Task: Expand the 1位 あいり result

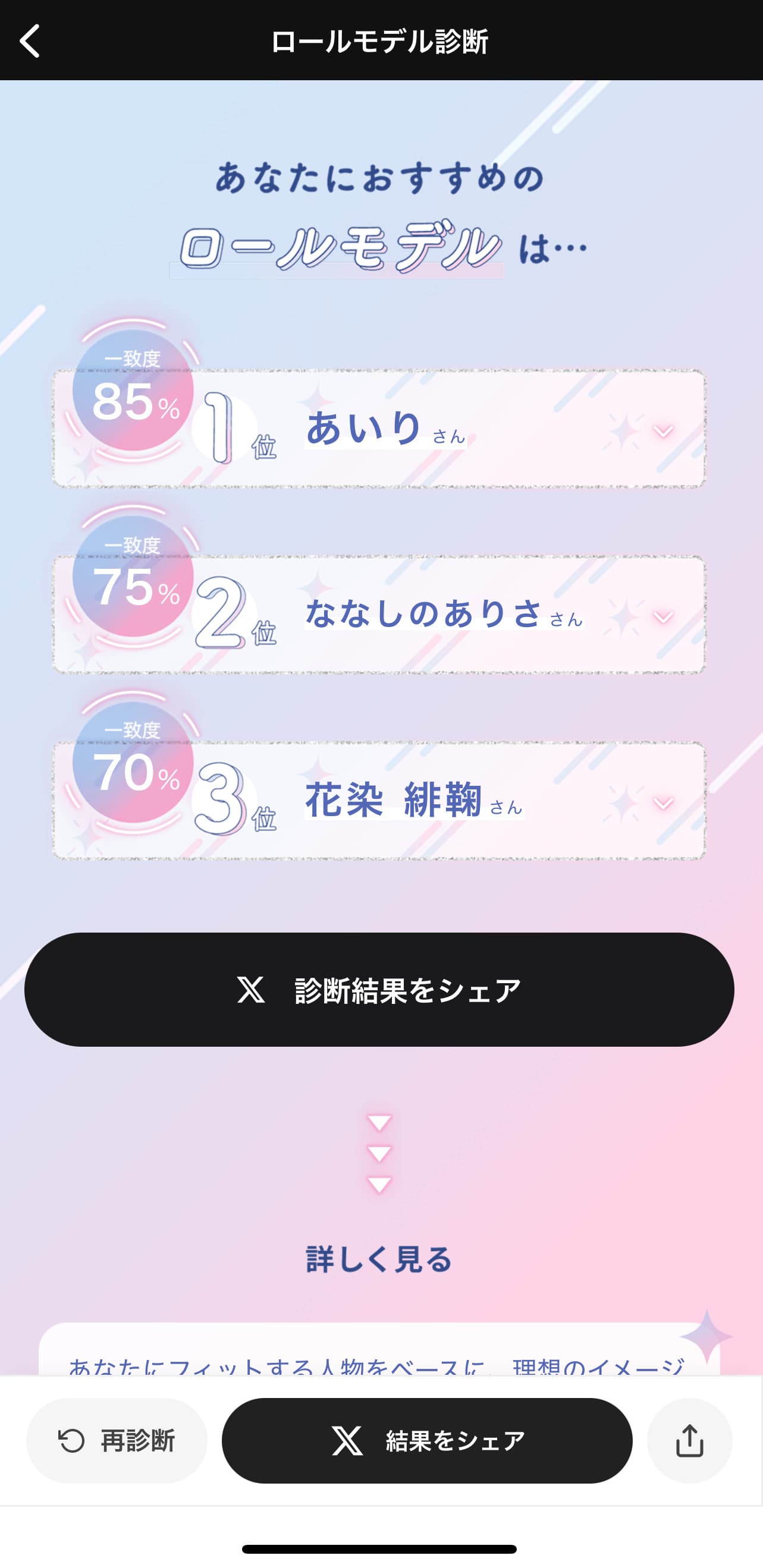Action: 662,431
